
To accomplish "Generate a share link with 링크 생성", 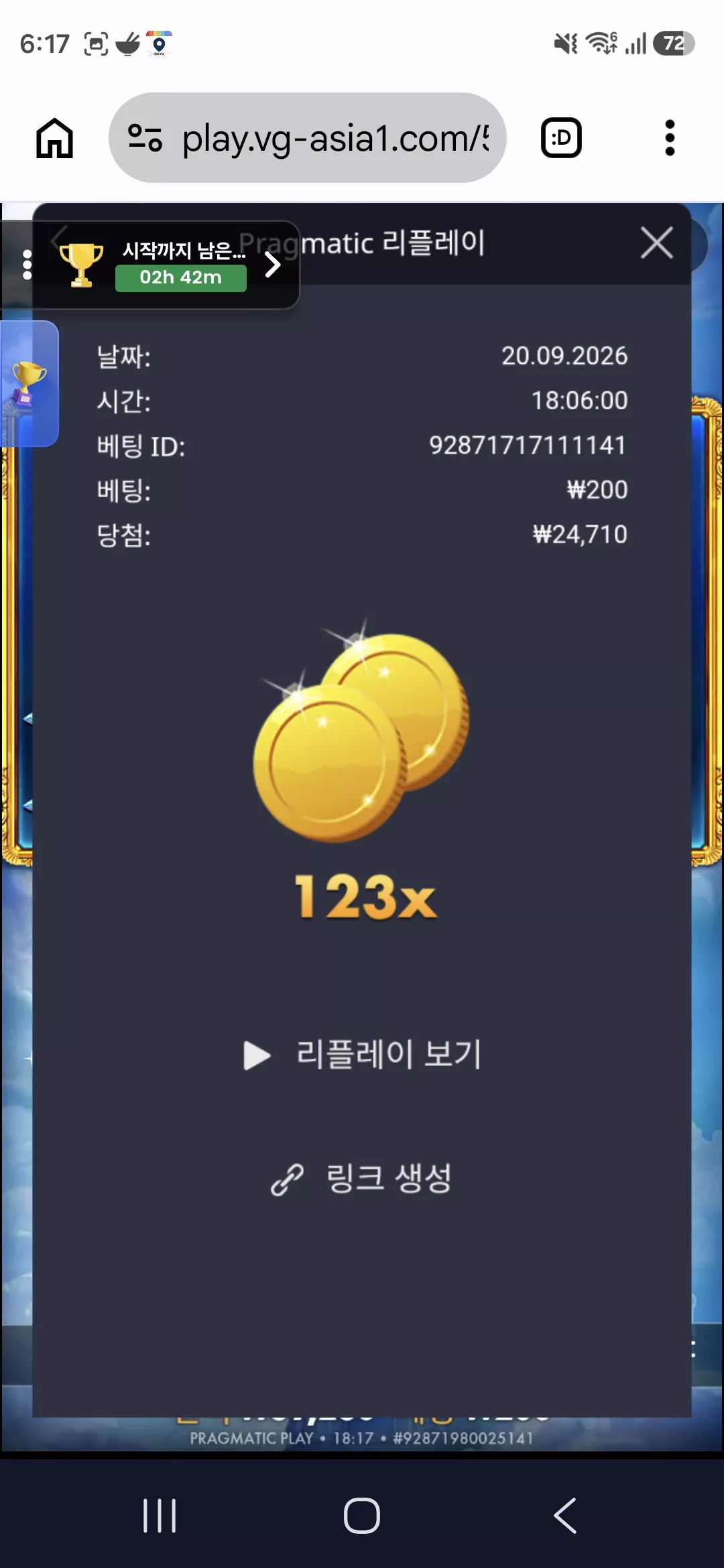I will pyautogui.click(x=362, y=1179).
